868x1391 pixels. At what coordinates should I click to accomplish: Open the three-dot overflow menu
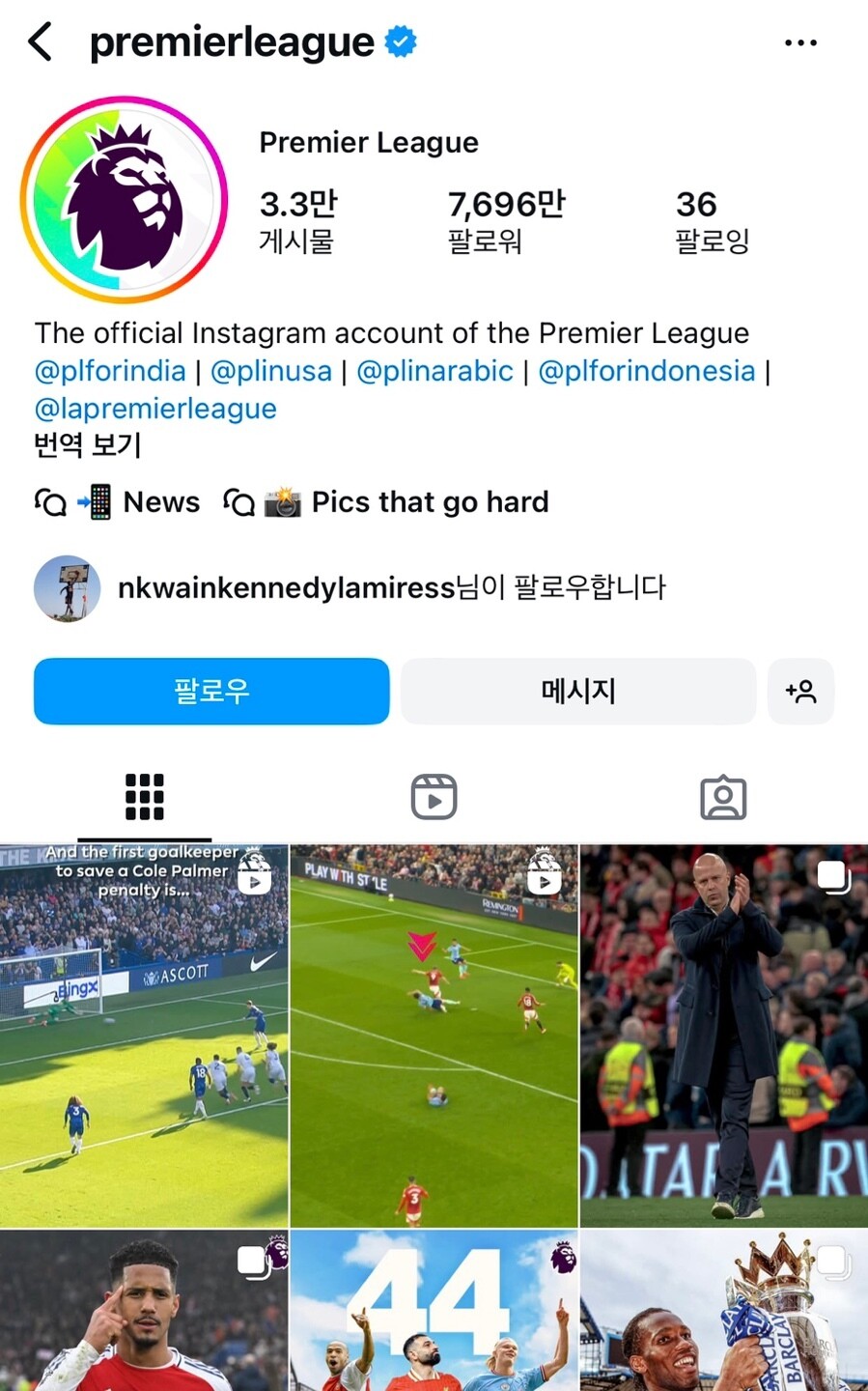(800, 43)
